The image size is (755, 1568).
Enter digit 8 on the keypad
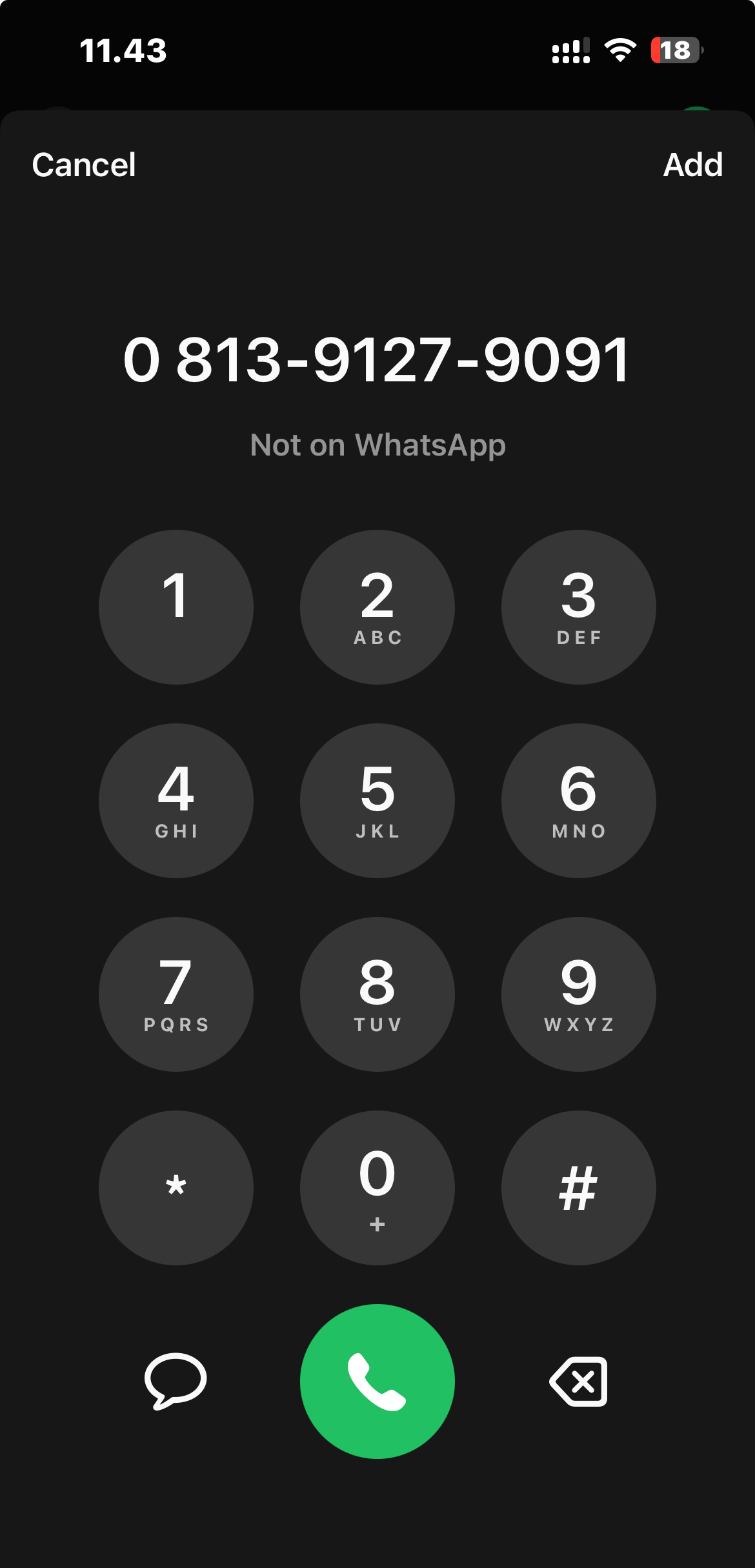point(377,994)
